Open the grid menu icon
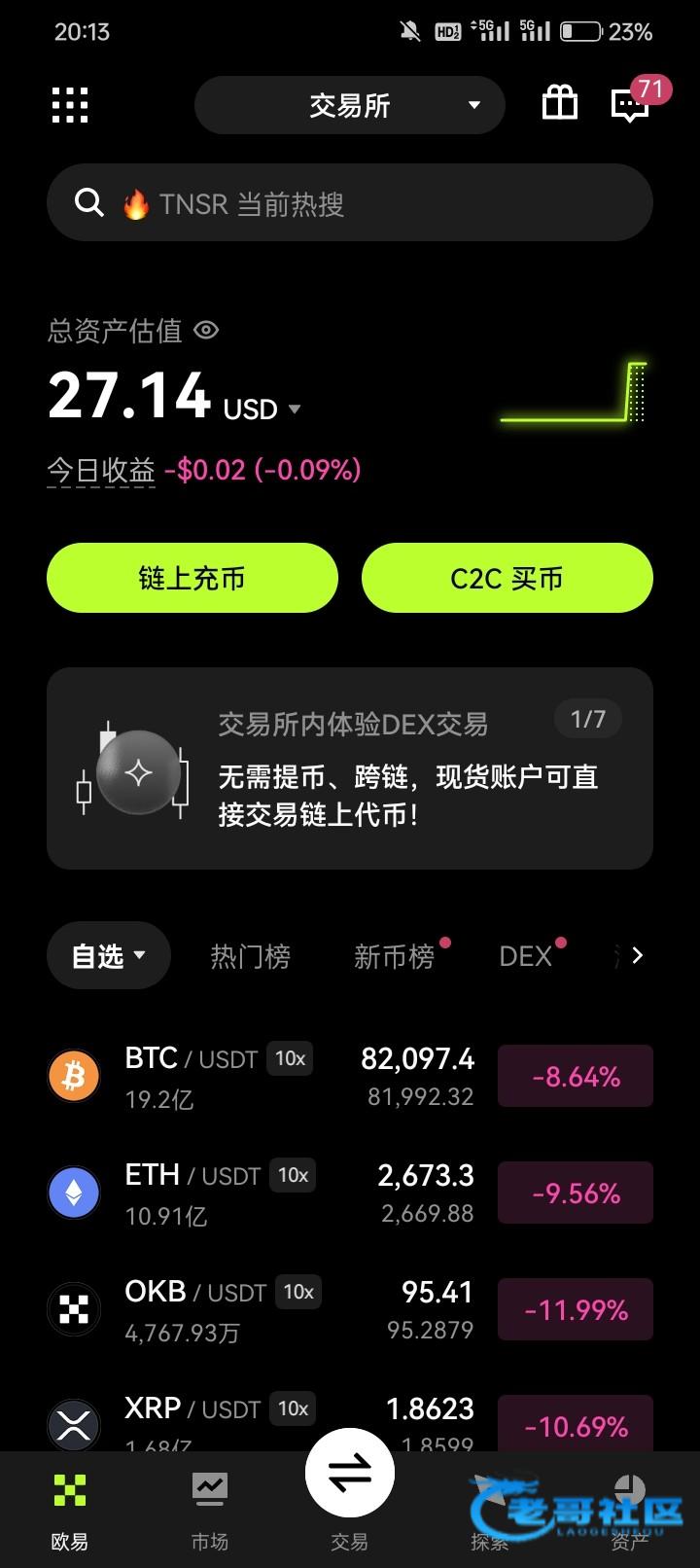 [69, 105]
